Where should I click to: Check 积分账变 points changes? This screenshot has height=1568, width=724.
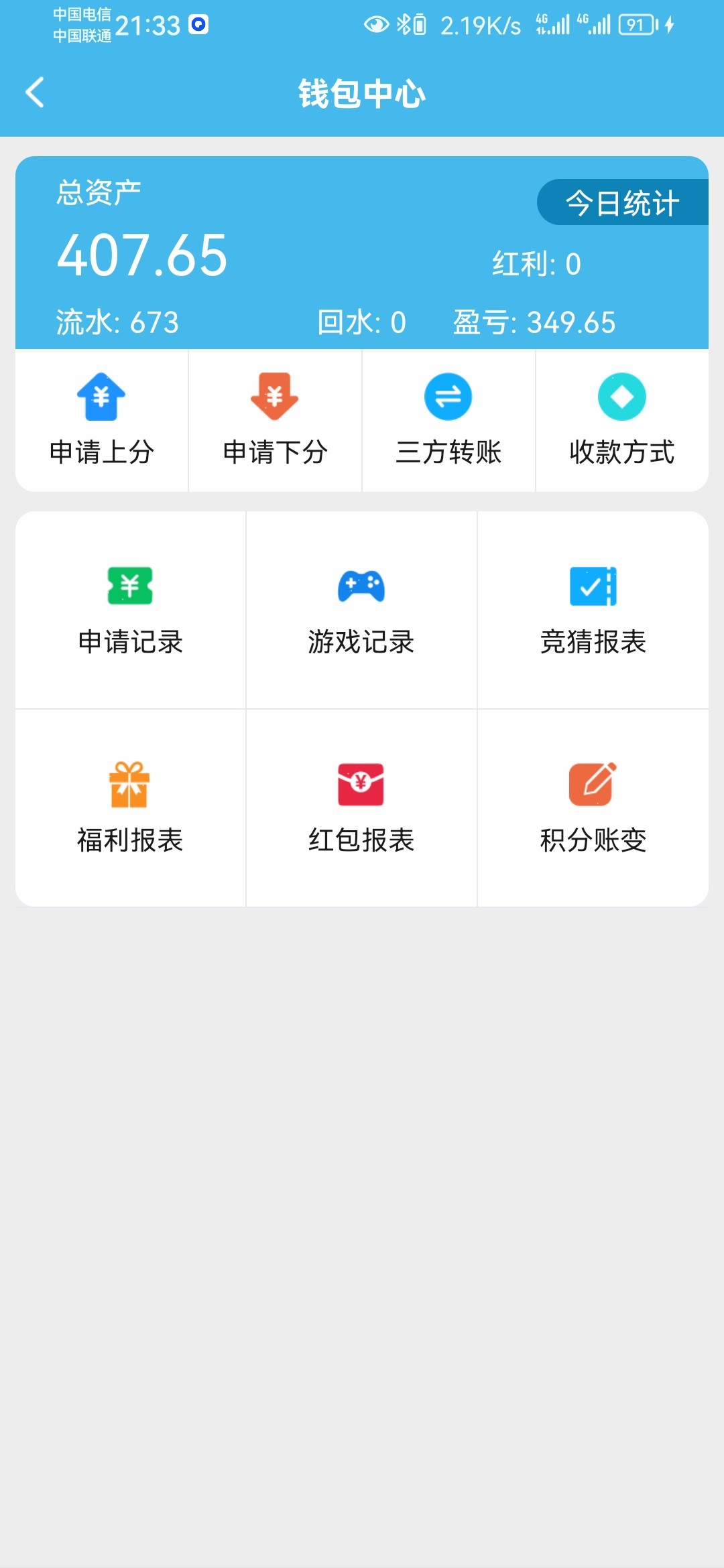click(x=593, y=808)
